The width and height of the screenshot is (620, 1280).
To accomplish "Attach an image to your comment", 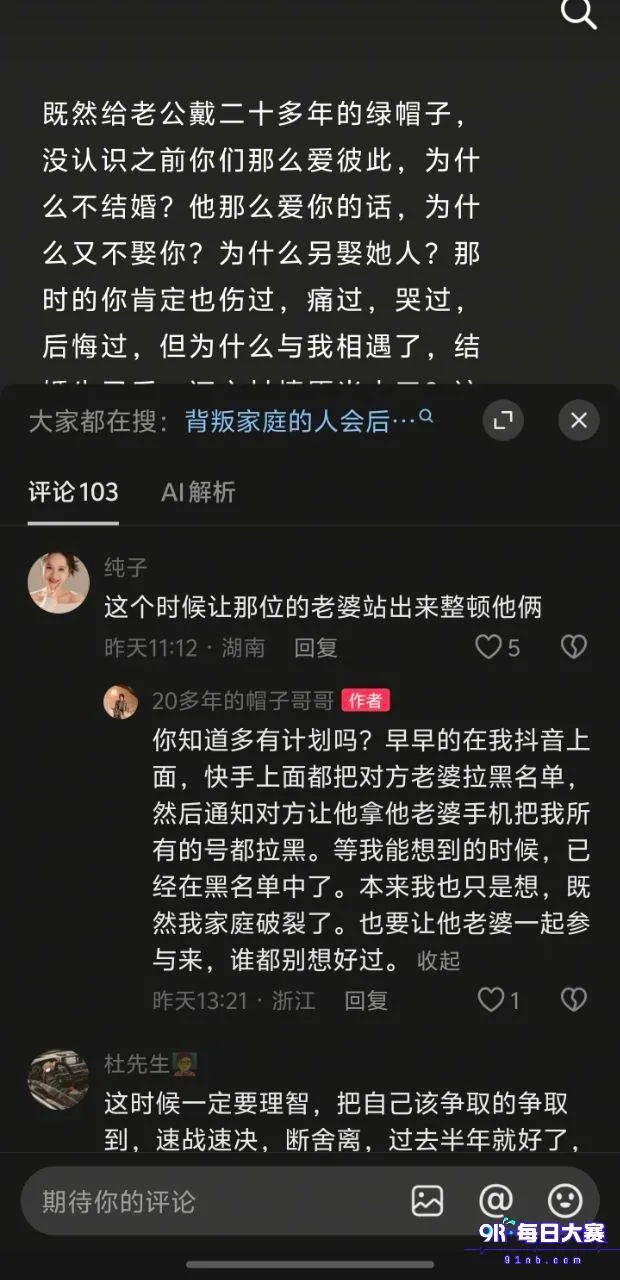I will (427, 1201).
